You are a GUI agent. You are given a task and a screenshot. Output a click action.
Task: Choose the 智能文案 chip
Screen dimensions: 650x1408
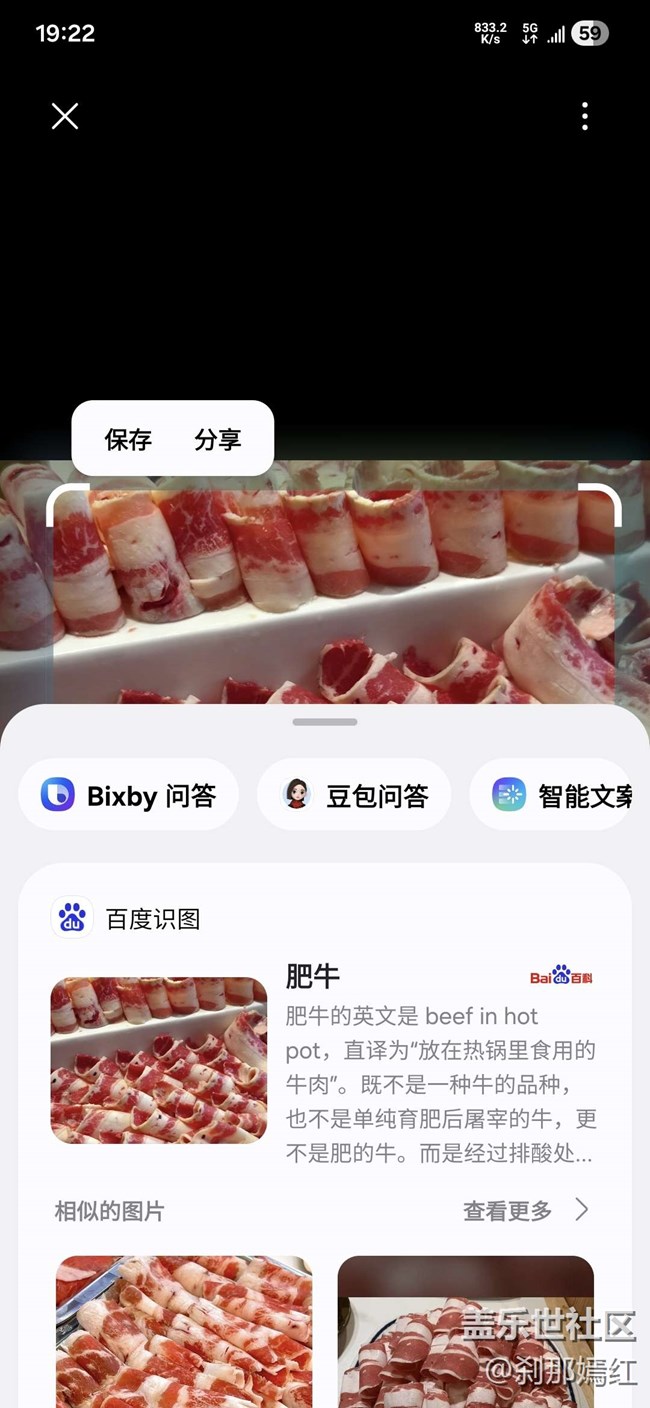click(x=562, y=795)
